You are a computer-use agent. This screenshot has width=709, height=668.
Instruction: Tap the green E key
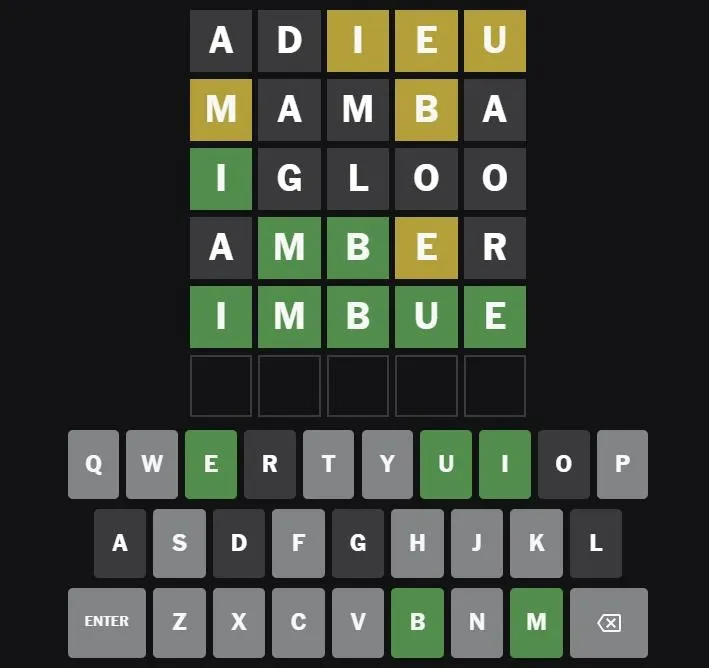(x=211, y=464)
